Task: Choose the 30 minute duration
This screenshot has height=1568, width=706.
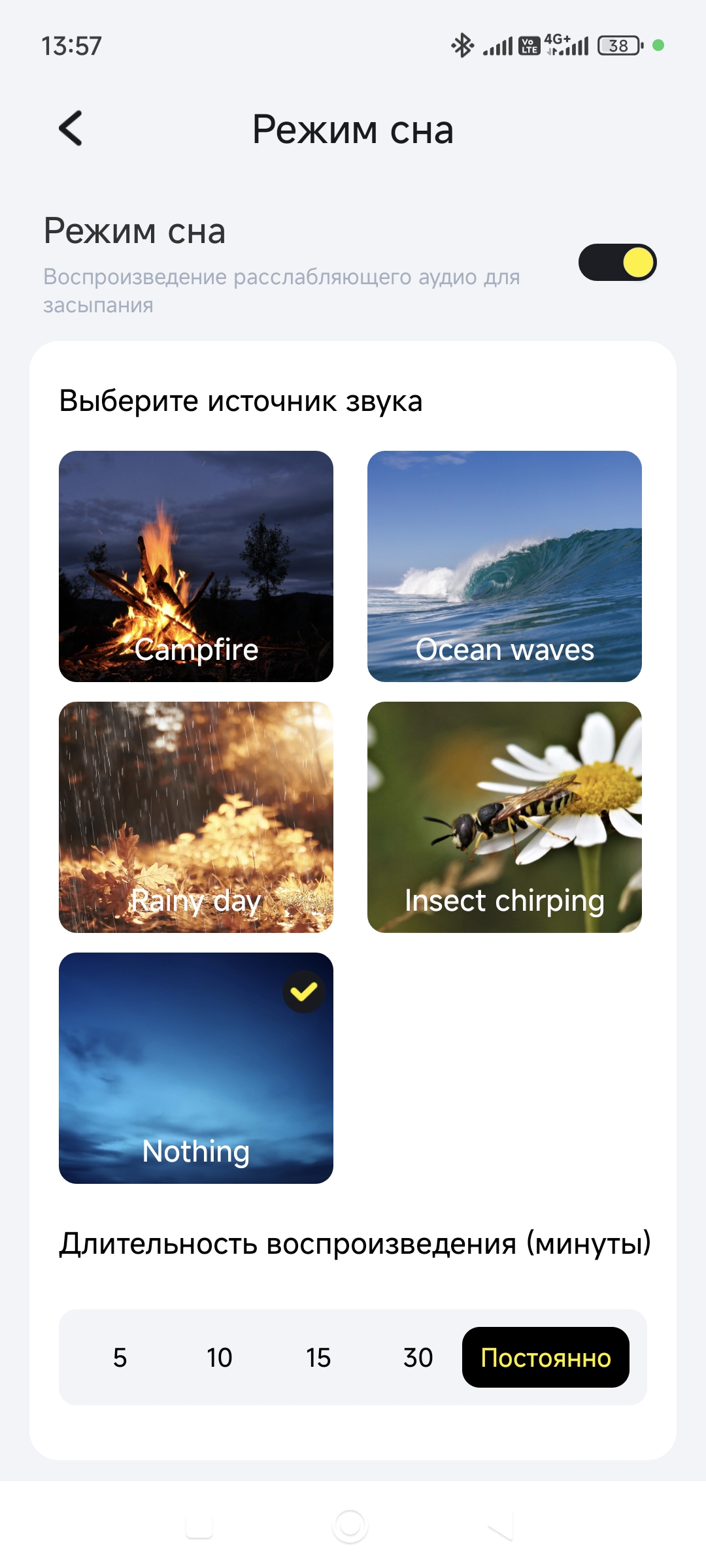Action: [418, 1358]
